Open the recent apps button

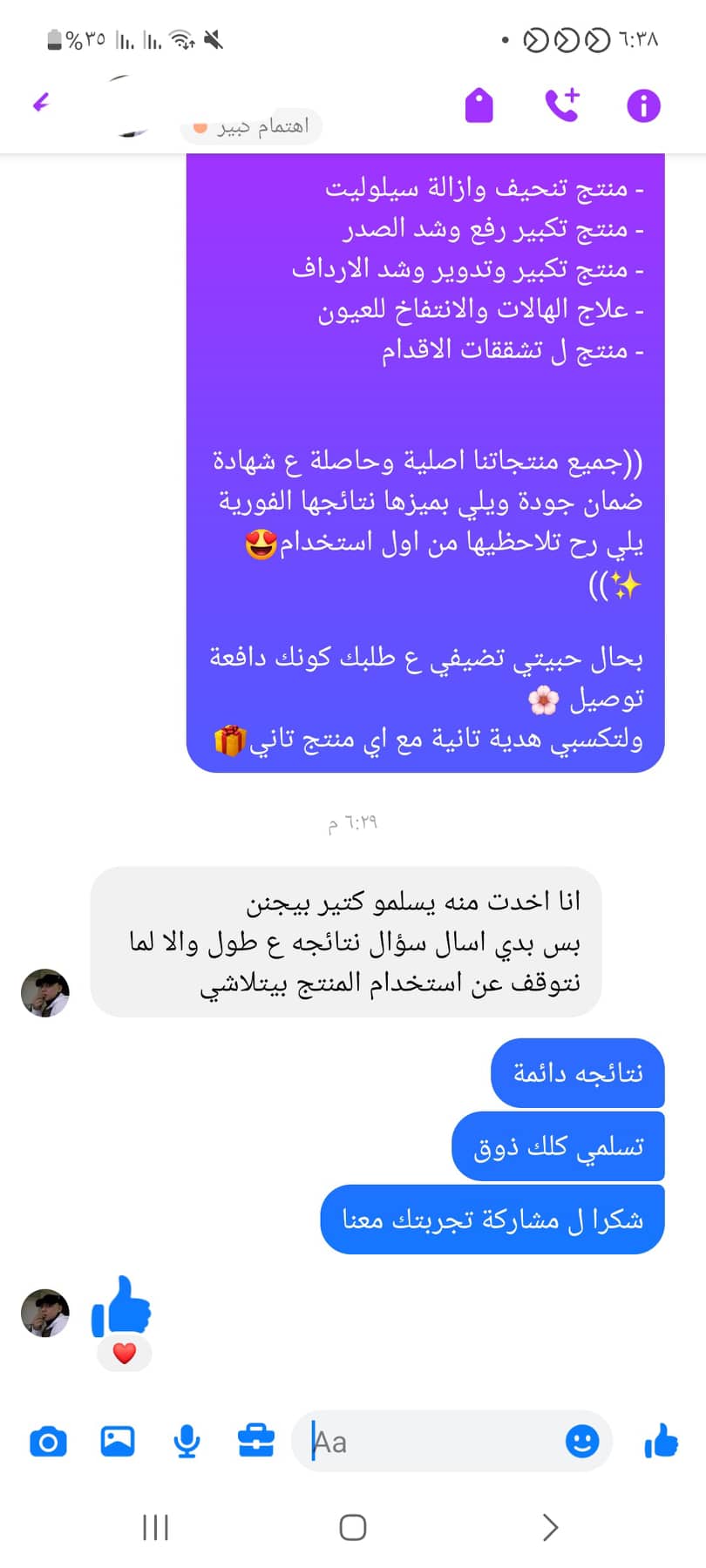[x=155, y=1527]
